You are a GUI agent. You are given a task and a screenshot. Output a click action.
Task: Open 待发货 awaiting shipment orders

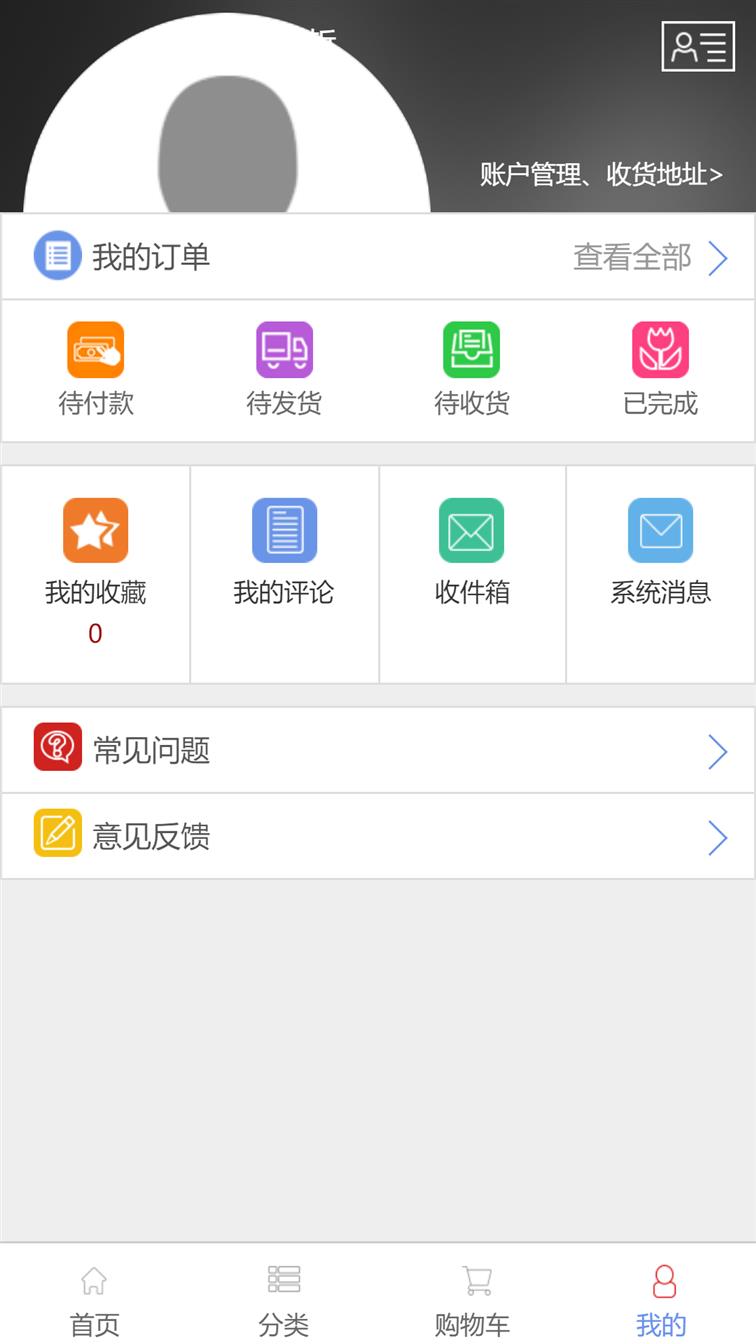284,370
